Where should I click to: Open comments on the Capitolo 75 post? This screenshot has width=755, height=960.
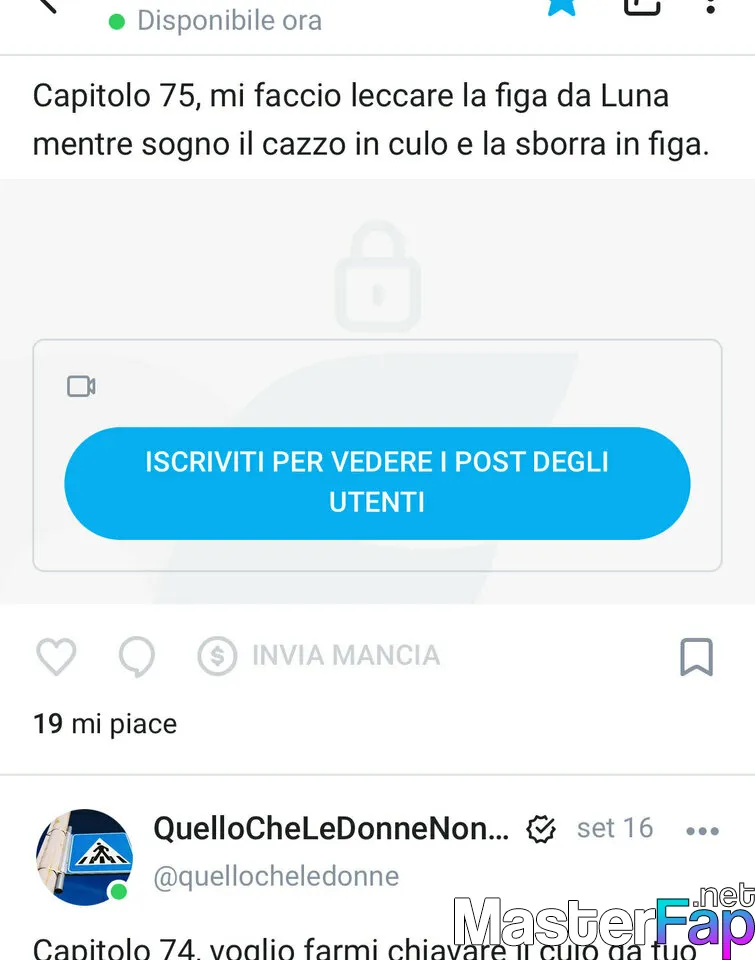tap(136, 656)
